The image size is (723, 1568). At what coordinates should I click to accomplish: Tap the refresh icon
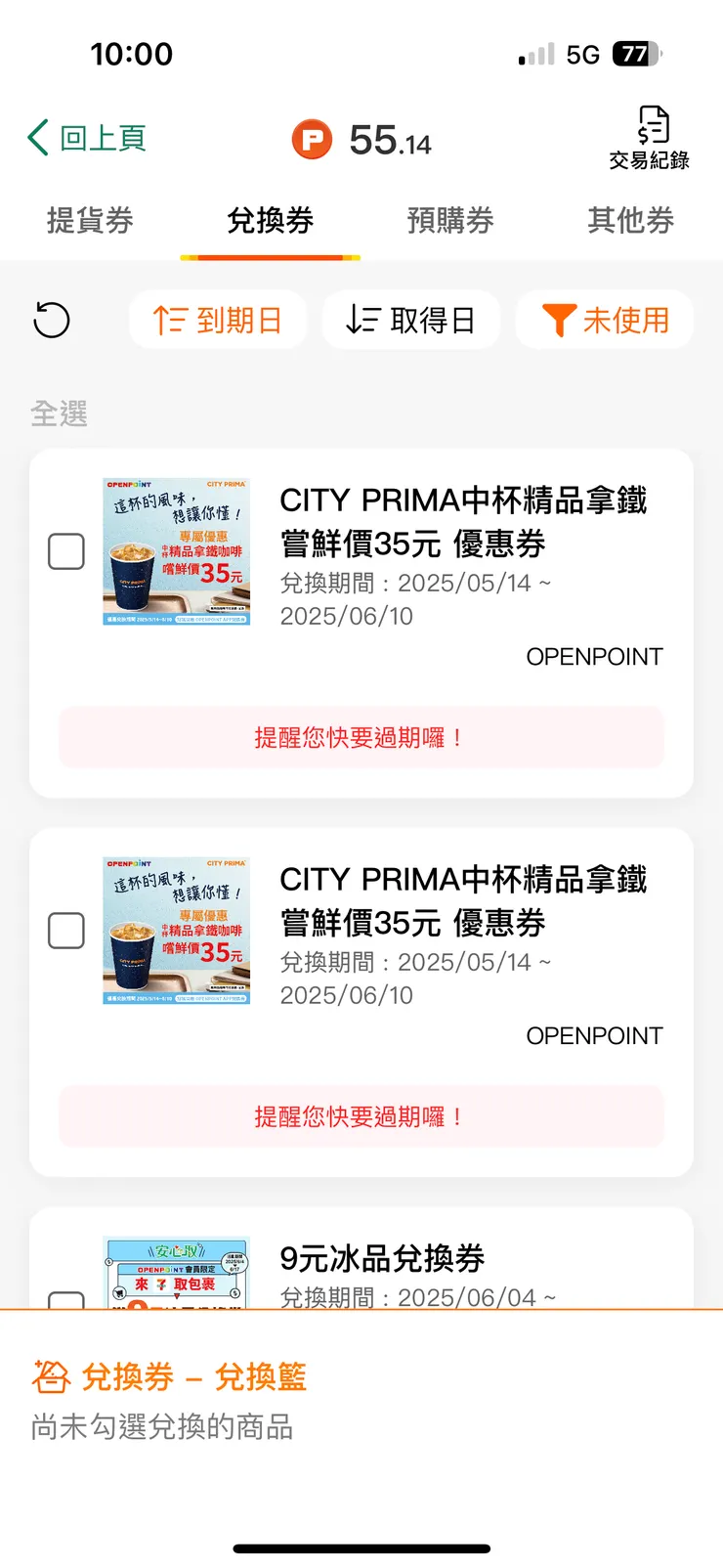click(x=52, y=320)
